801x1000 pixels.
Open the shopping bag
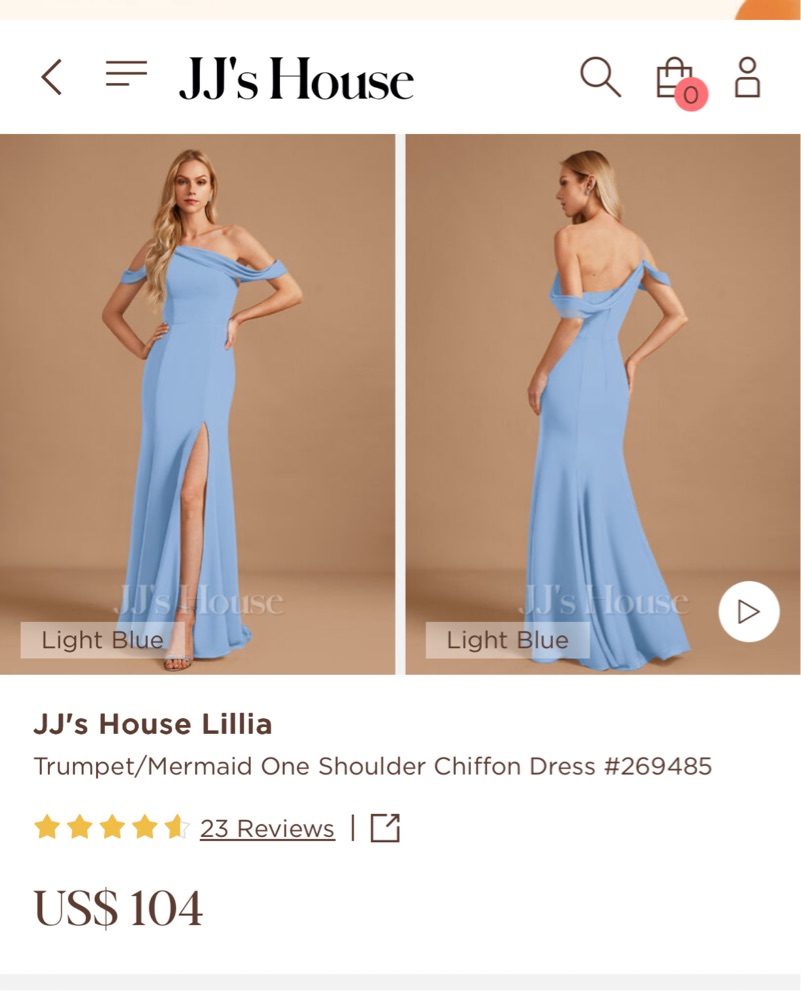point(675,78)
